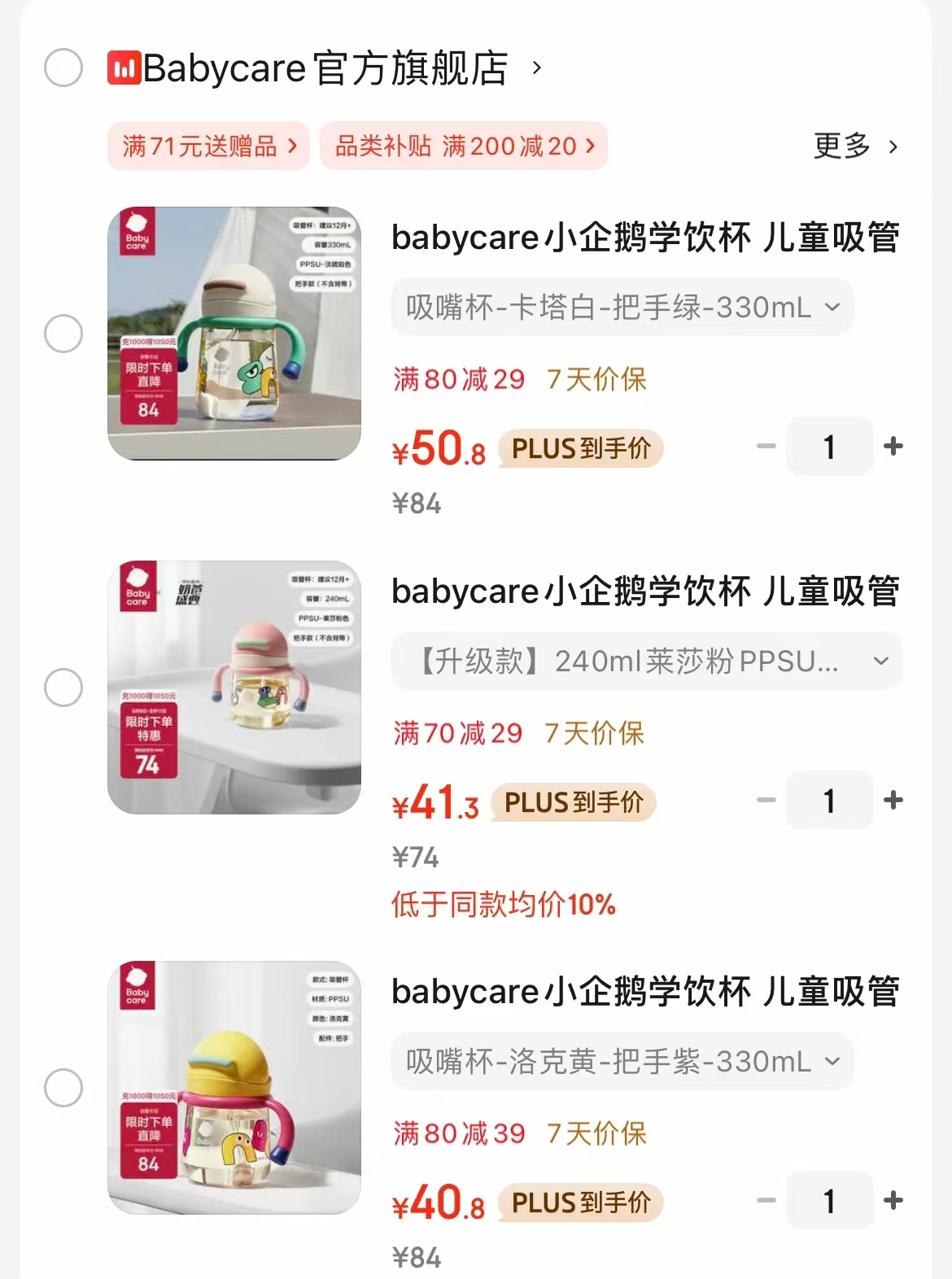Check the first product's selection circle
The height and width of the screenshot is (1279, 952).
tap(62, 334)
